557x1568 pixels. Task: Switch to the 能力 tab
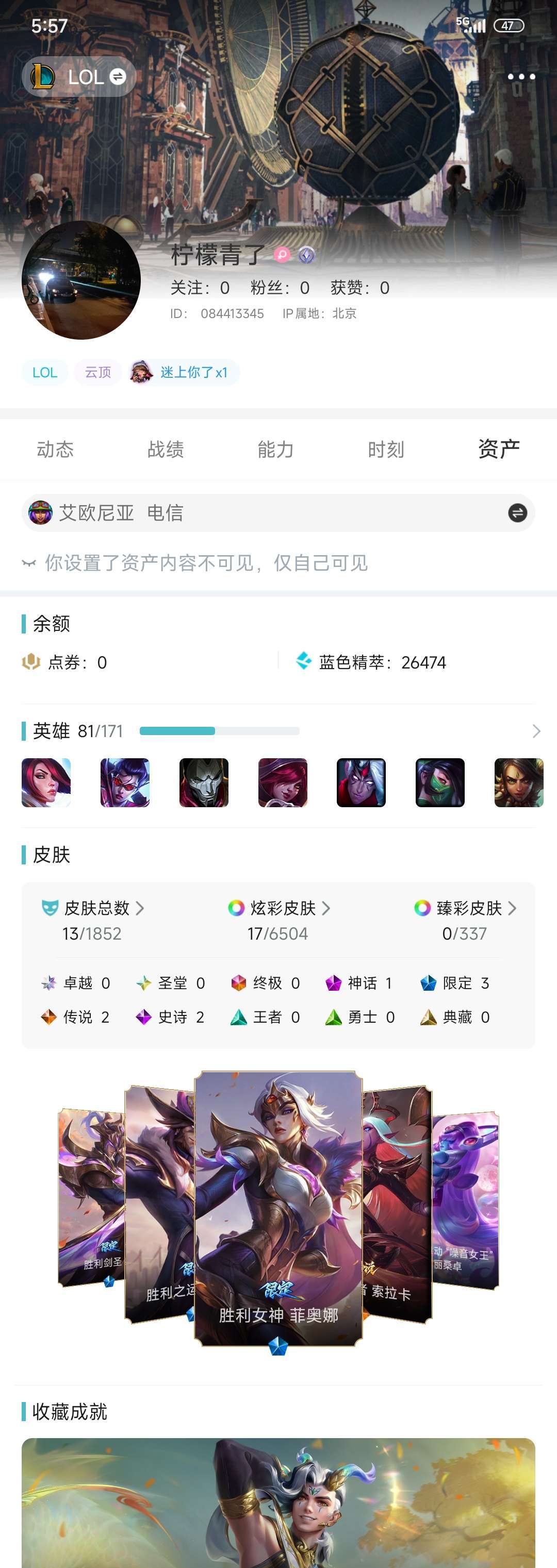coord(275,449)
